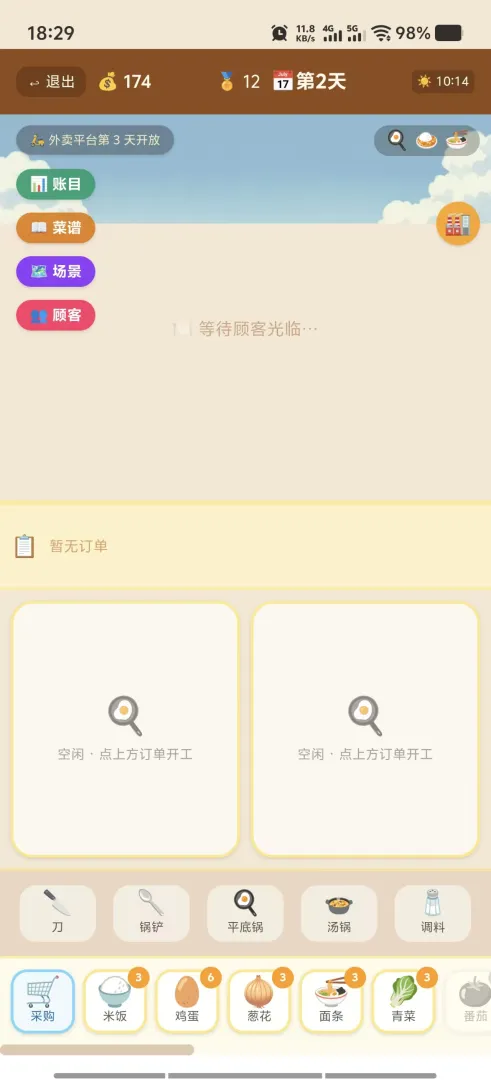Tap the 退出 exit button
This screenshot has height=1080, width=491.
coord(51,82)
